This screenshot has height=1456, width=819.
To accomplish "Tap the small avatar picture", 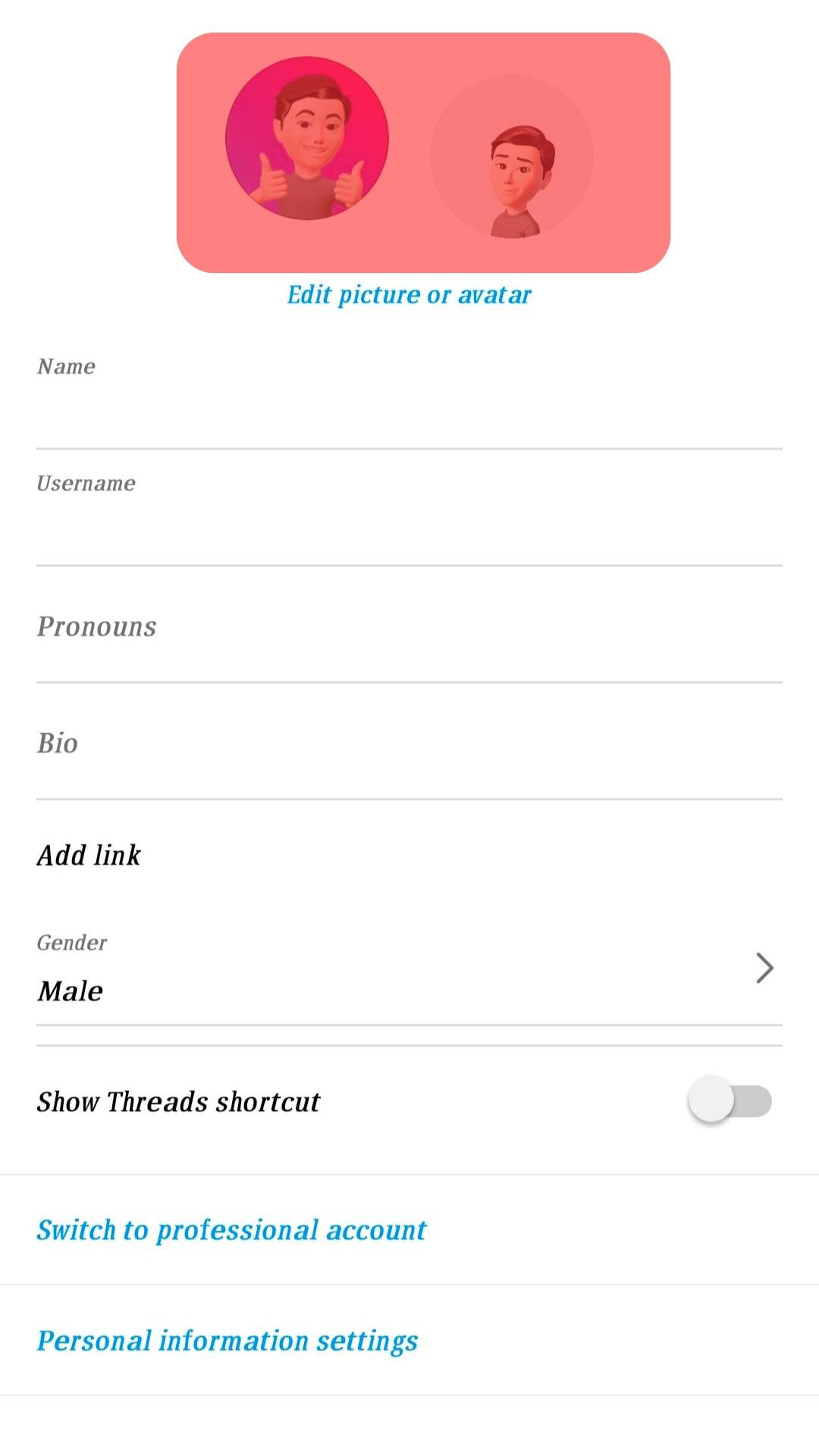I will pos(512,157).
